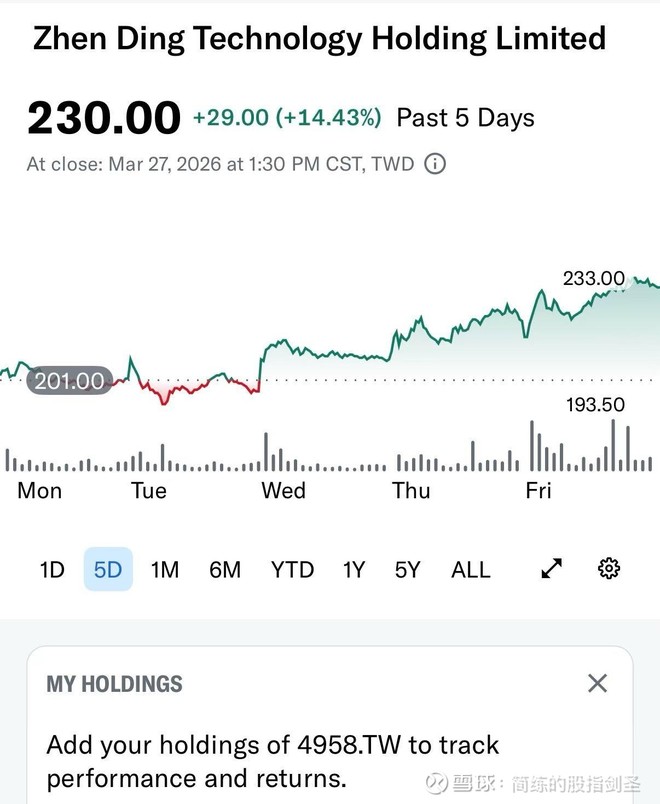Viewport: 660px width, 804px height.
Task: Select the YTD range
Action: (292, 570)
